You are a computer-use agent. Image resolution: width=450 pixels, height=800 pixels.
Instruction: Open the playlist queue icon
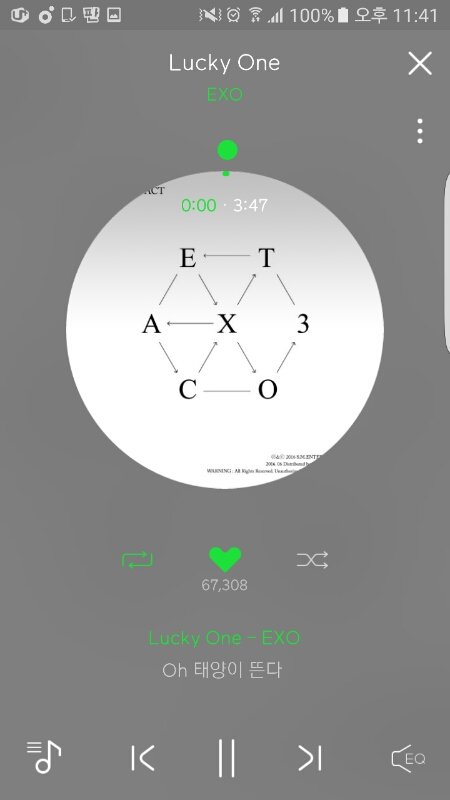pyautogui.click(x=44, y=757)
